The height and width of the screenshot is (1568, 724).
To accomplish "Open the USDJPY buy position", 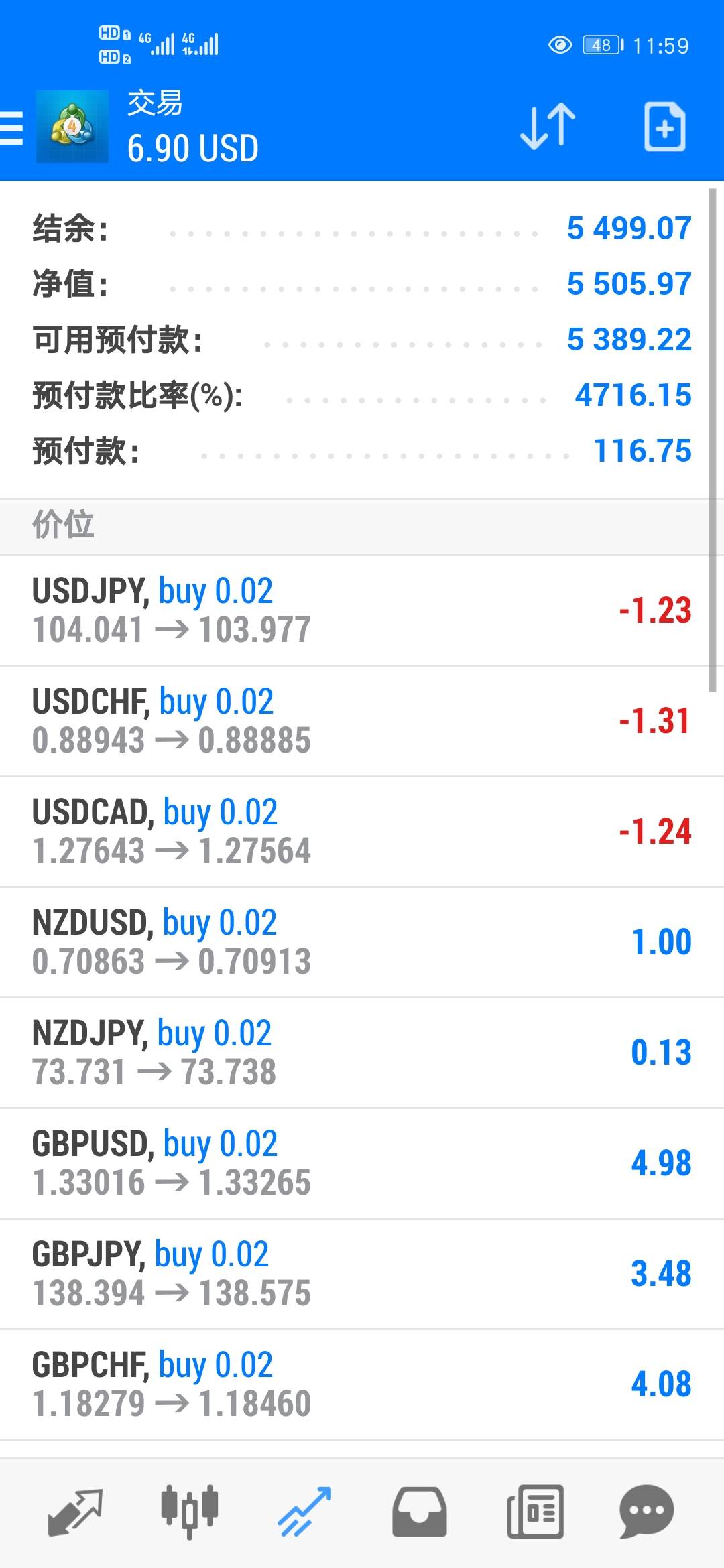I will pyautogui.click(x=362, y=610).
